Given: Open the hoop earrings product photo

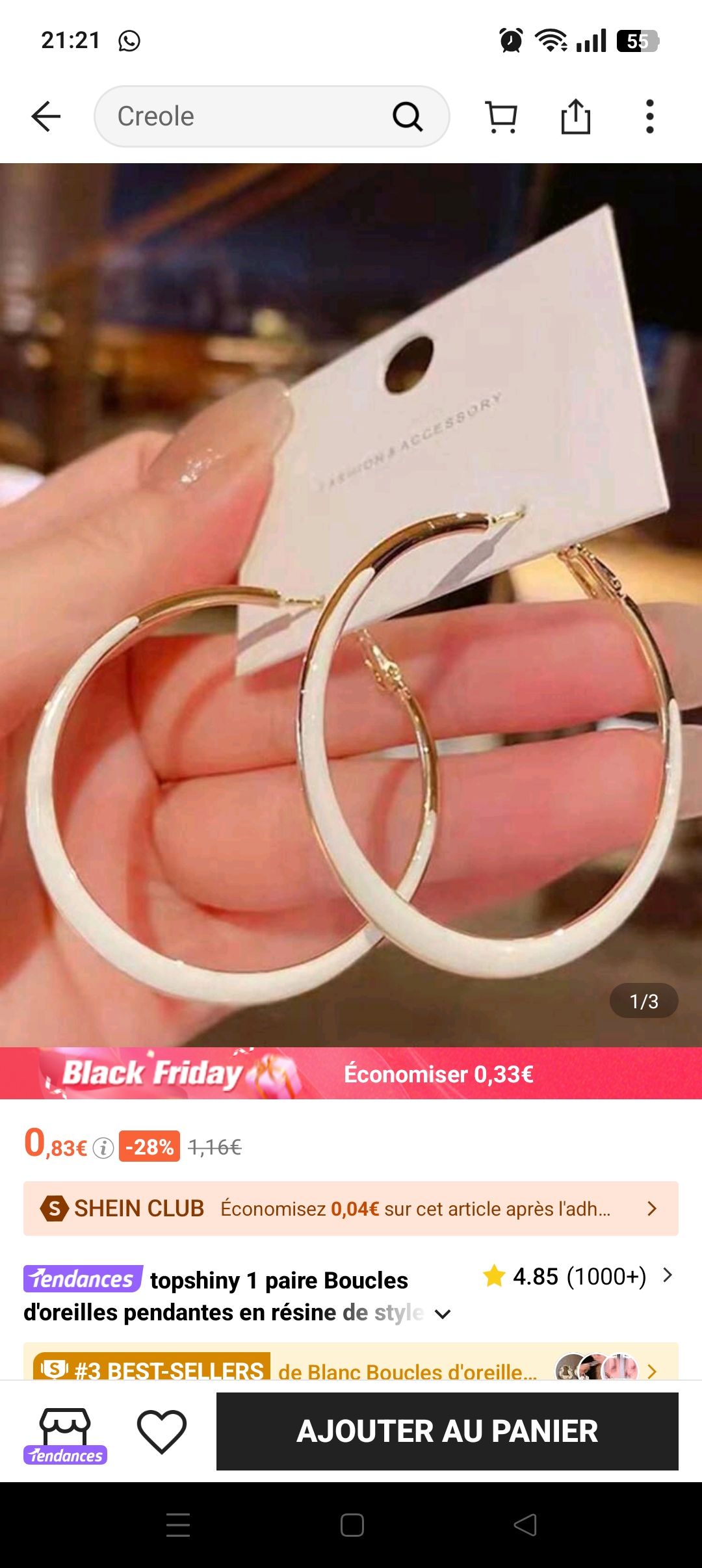Looking at the screenshot, I should [351, 605].
